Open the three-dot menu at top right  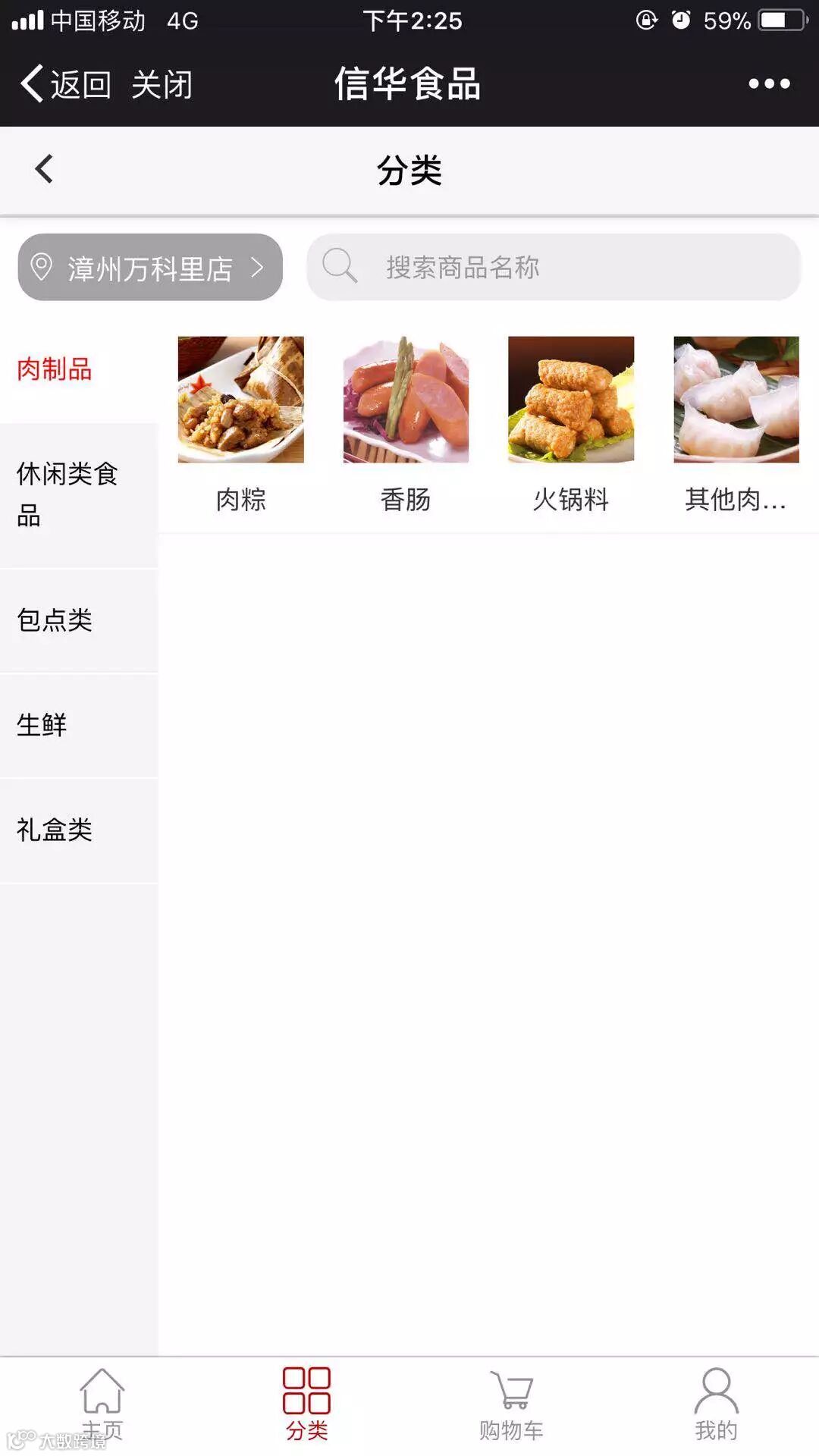pos(768,85)
